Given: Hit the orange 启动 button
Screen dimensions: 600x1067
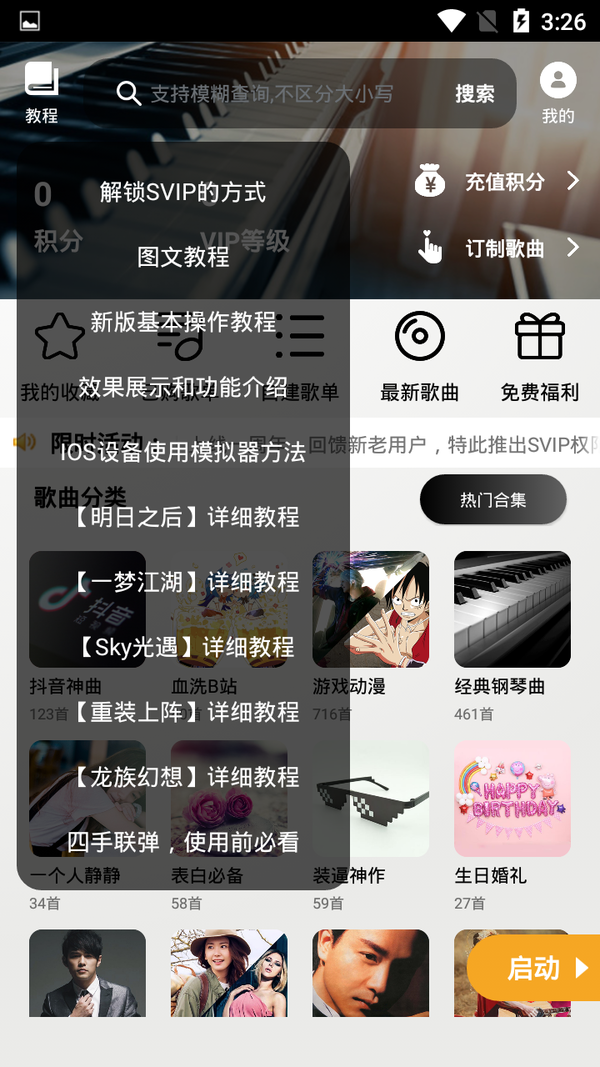Looking at the screenshot, I should (x=535, y=968).
